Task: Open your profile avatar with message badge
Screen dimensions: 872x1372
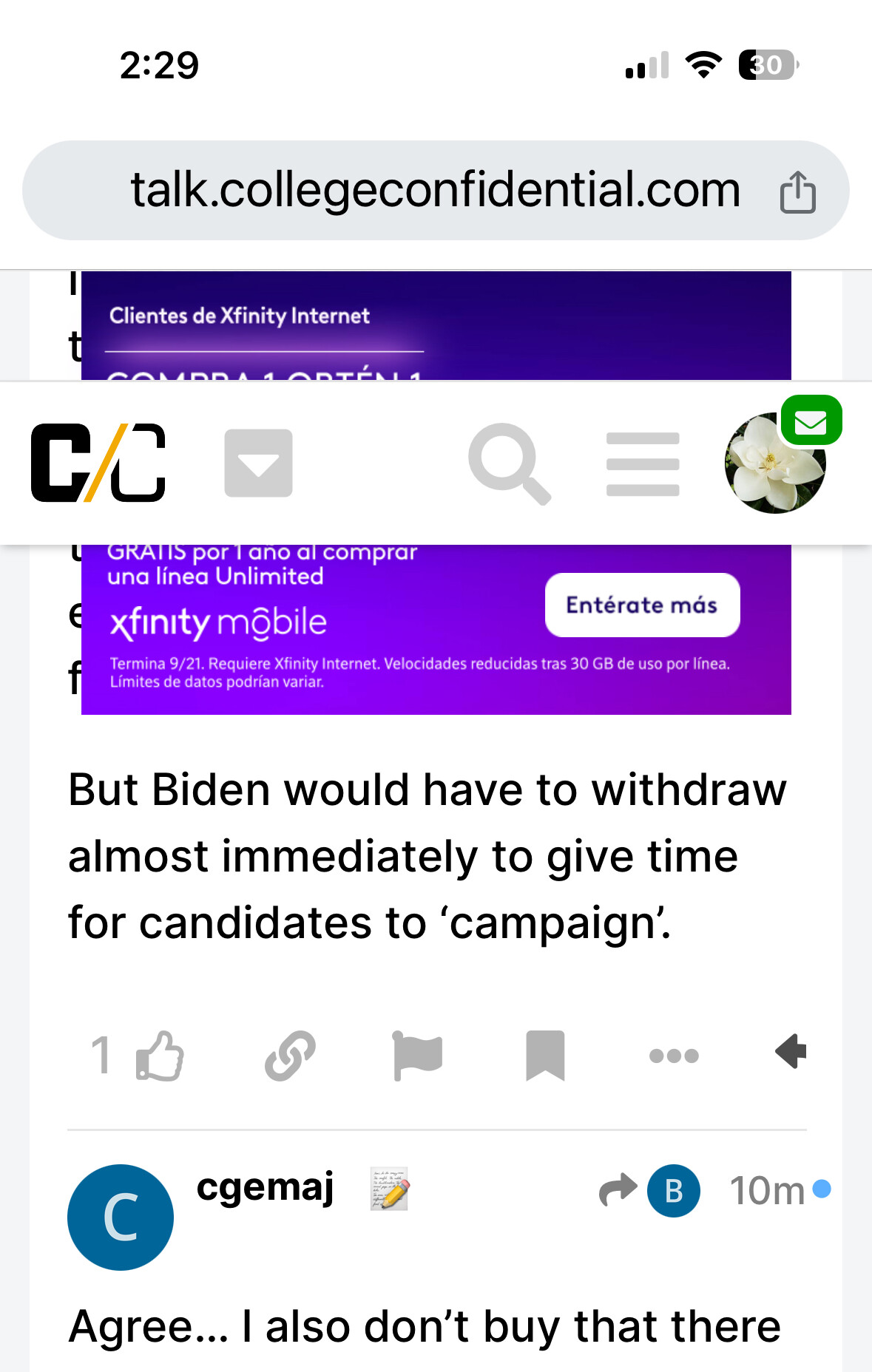Action: click(775, 463)
